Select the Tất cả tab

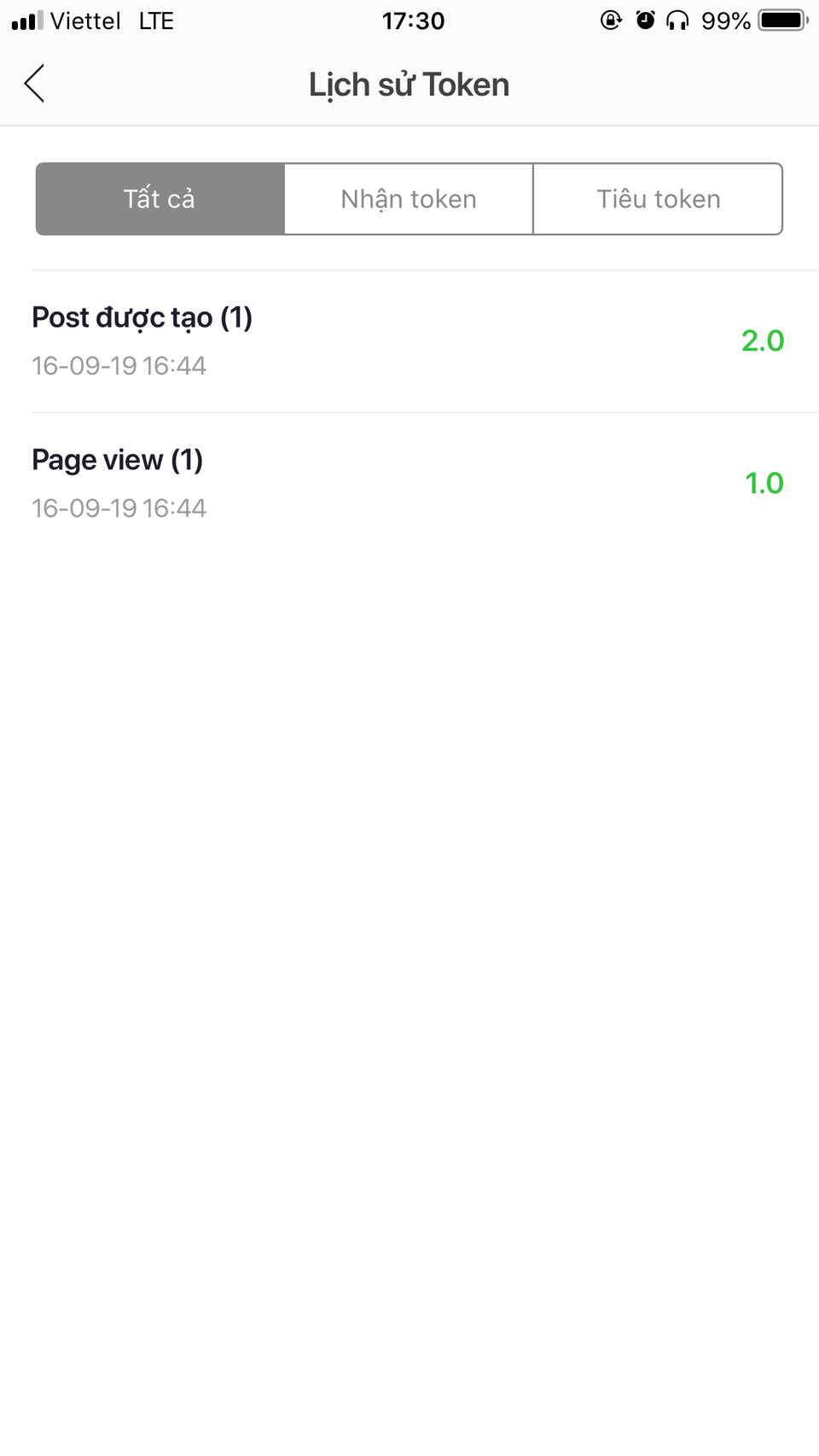(x=160, y=199)
